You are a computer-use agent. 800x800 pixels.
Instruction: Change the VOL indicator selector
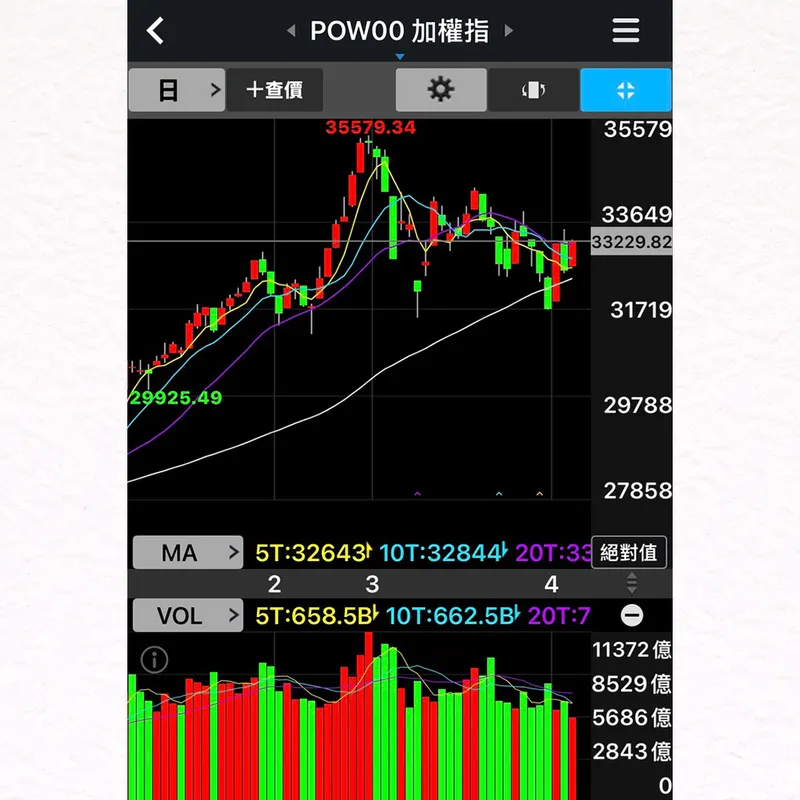pyautogui.click(x=188, y=616)
